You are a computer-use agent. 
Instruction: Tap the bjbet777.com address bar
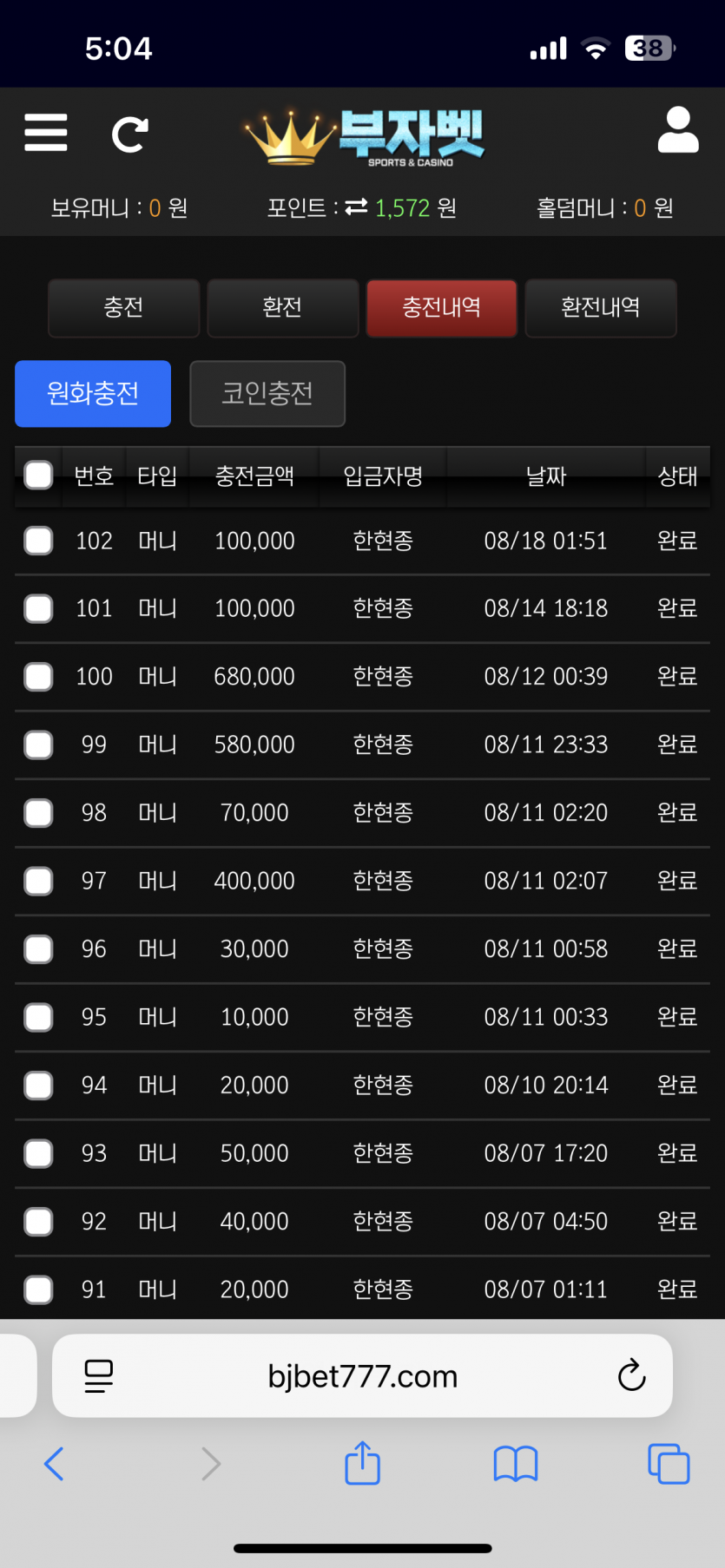(362, 1375)
